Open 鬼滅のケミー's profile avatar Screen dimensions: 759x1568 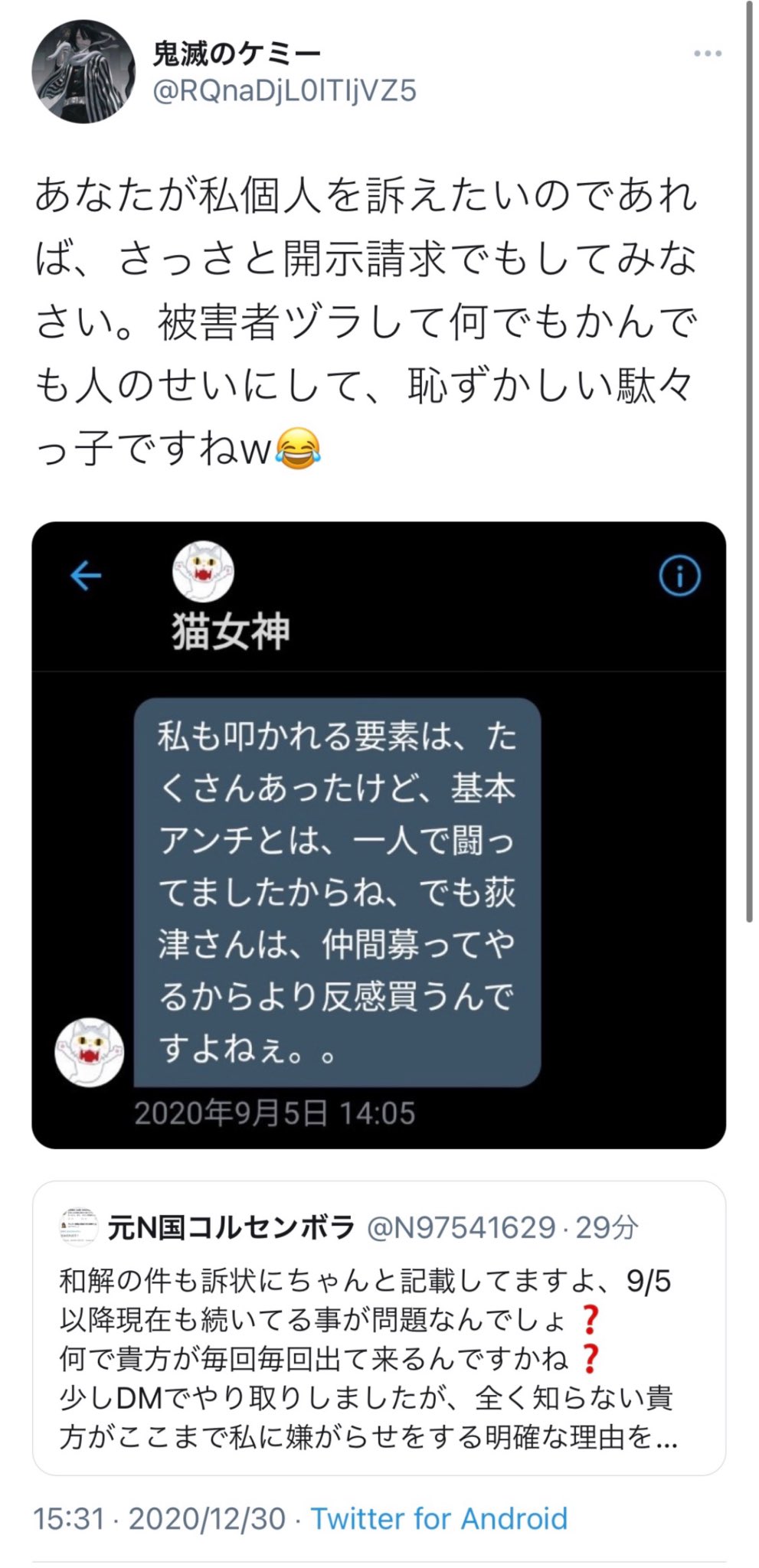pos(83,72)
